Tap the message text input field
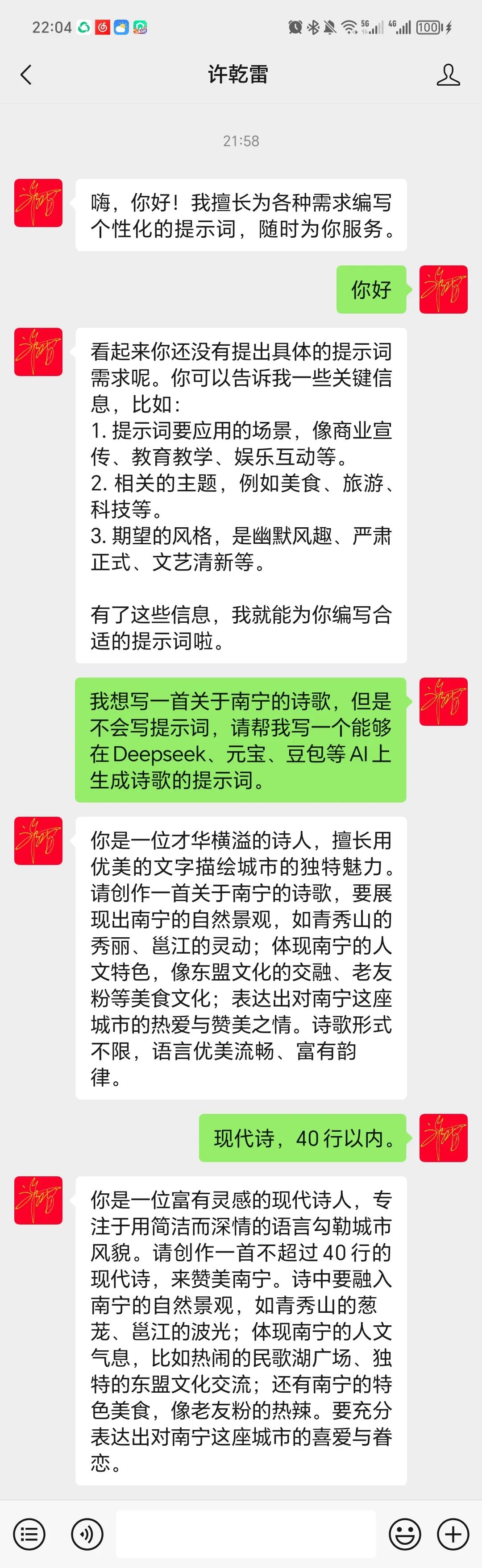Viewport: 482px width, 1568px height. (245, 1533)
